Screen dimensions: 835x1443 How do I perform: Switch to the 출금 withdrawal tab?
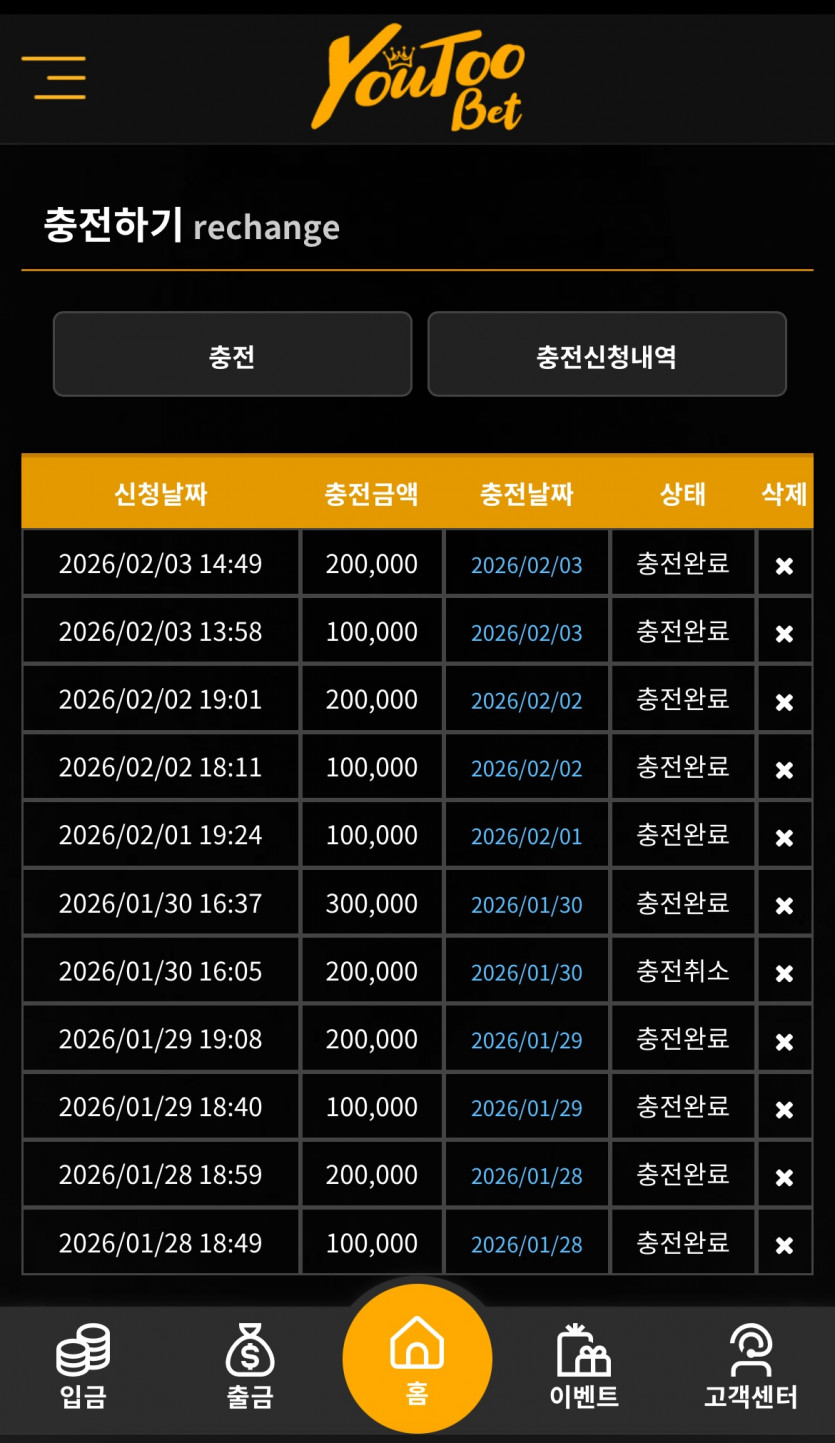click(x=250, y=1366)
